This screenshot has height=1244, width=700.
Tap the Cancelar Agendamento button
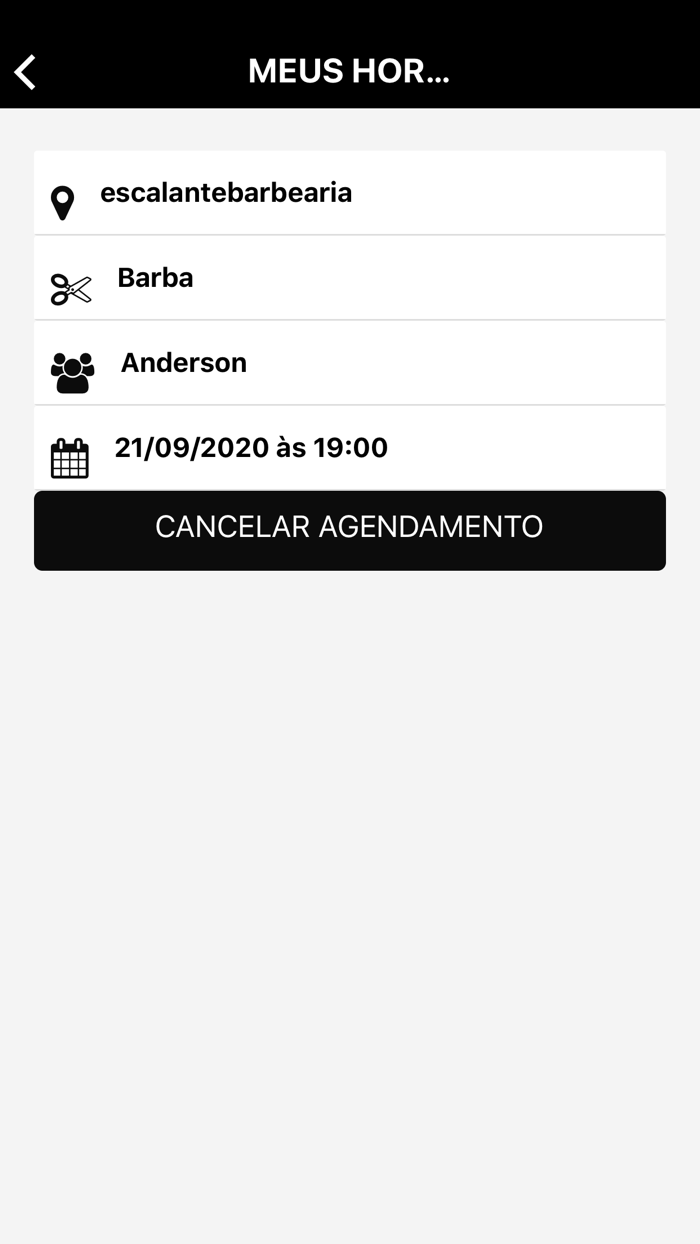click(349, 529)
